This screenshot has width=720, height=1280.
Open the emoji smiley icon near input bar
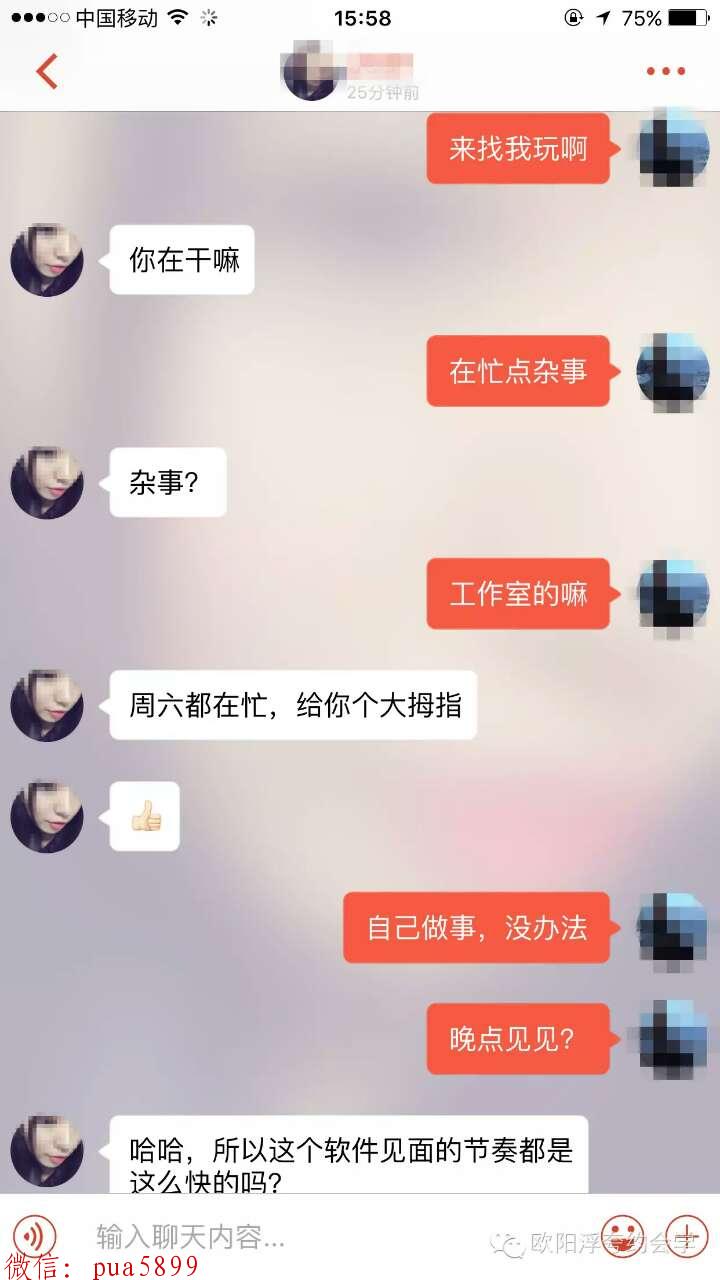620,1236
